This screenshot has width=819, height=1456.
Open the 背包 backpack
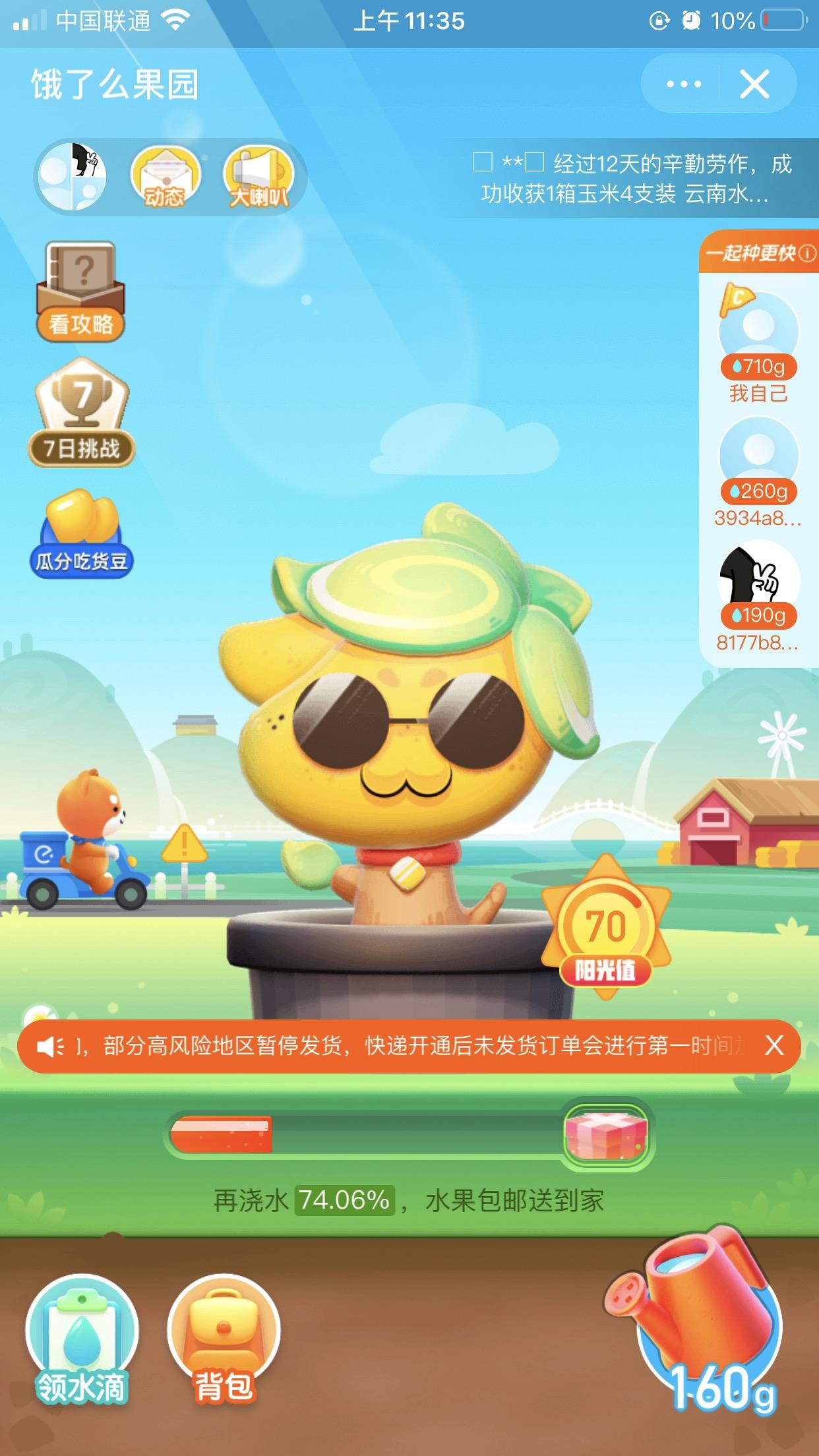[x=224, y=1339]
